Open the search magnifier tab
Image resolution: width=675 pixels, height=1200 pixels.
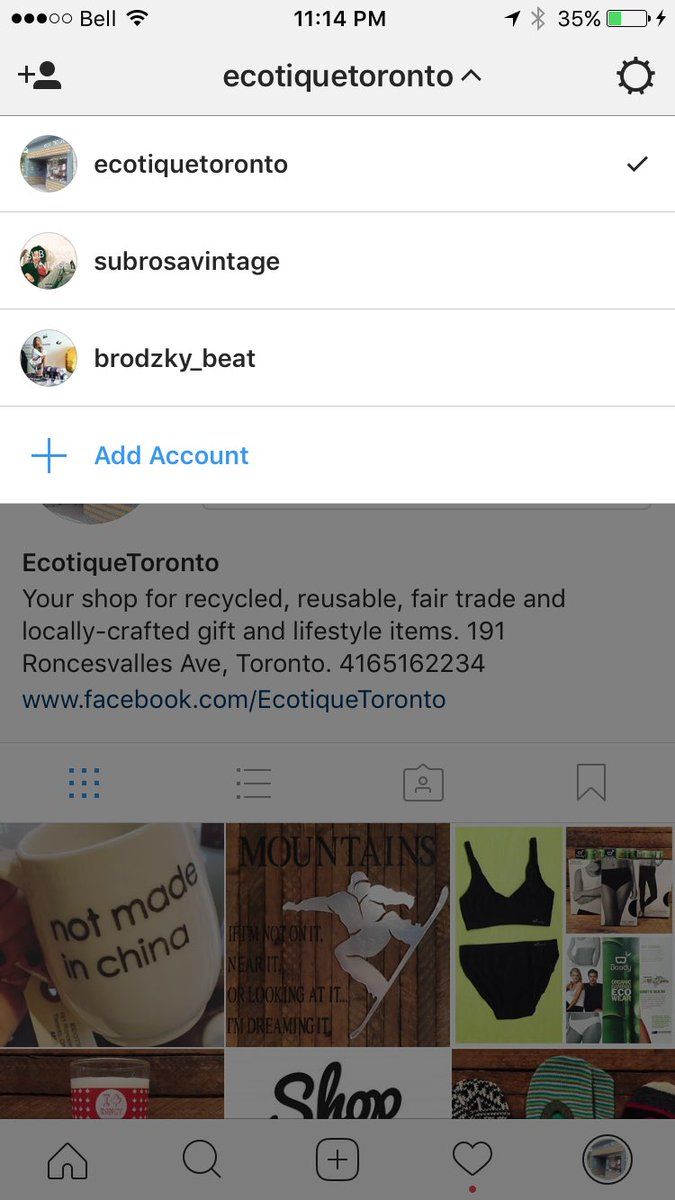point(202,1160)
